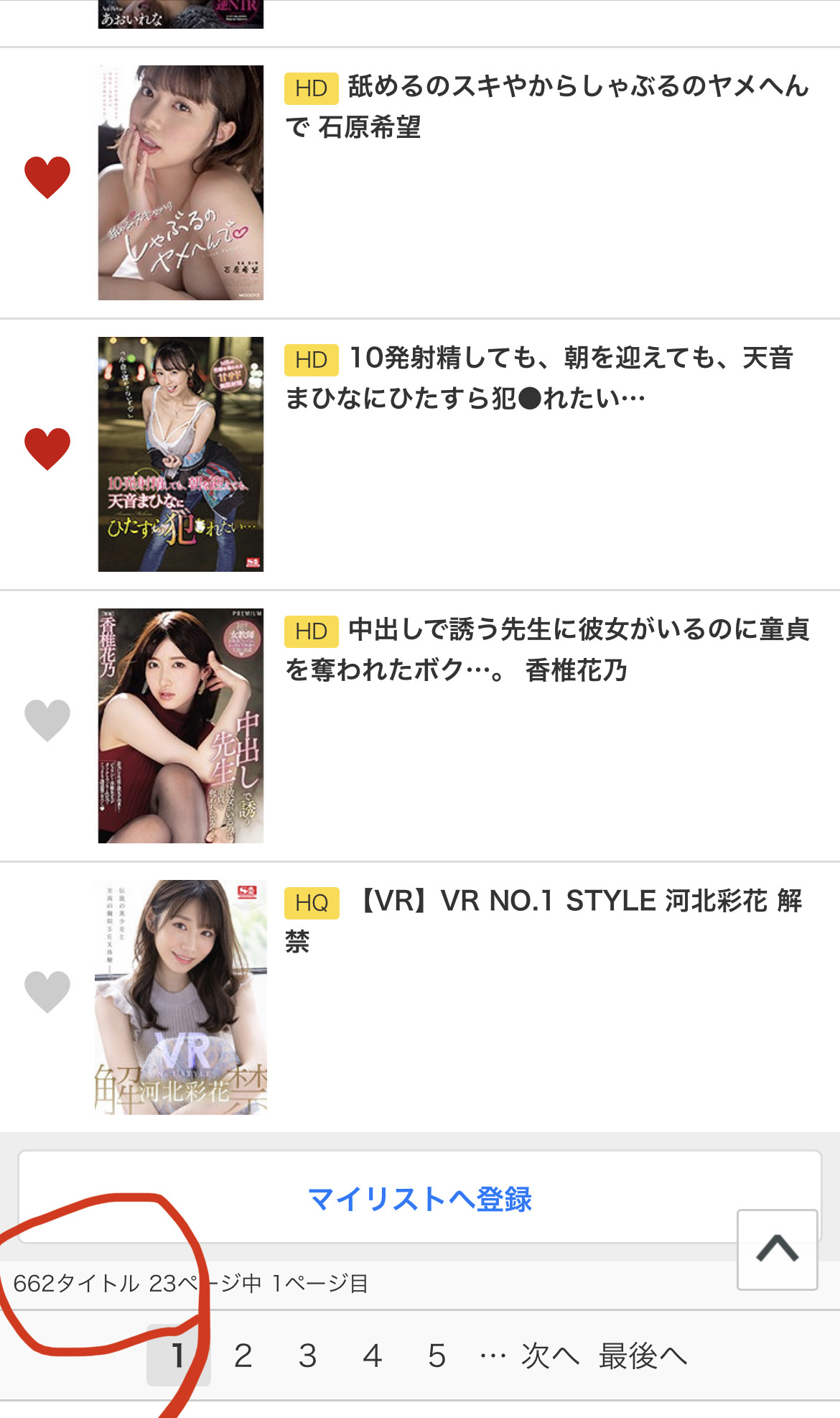This screenshot has height=1418, width=840.
Task: Open the 河北彩花 VR title cover
Action: pos(181,997)
